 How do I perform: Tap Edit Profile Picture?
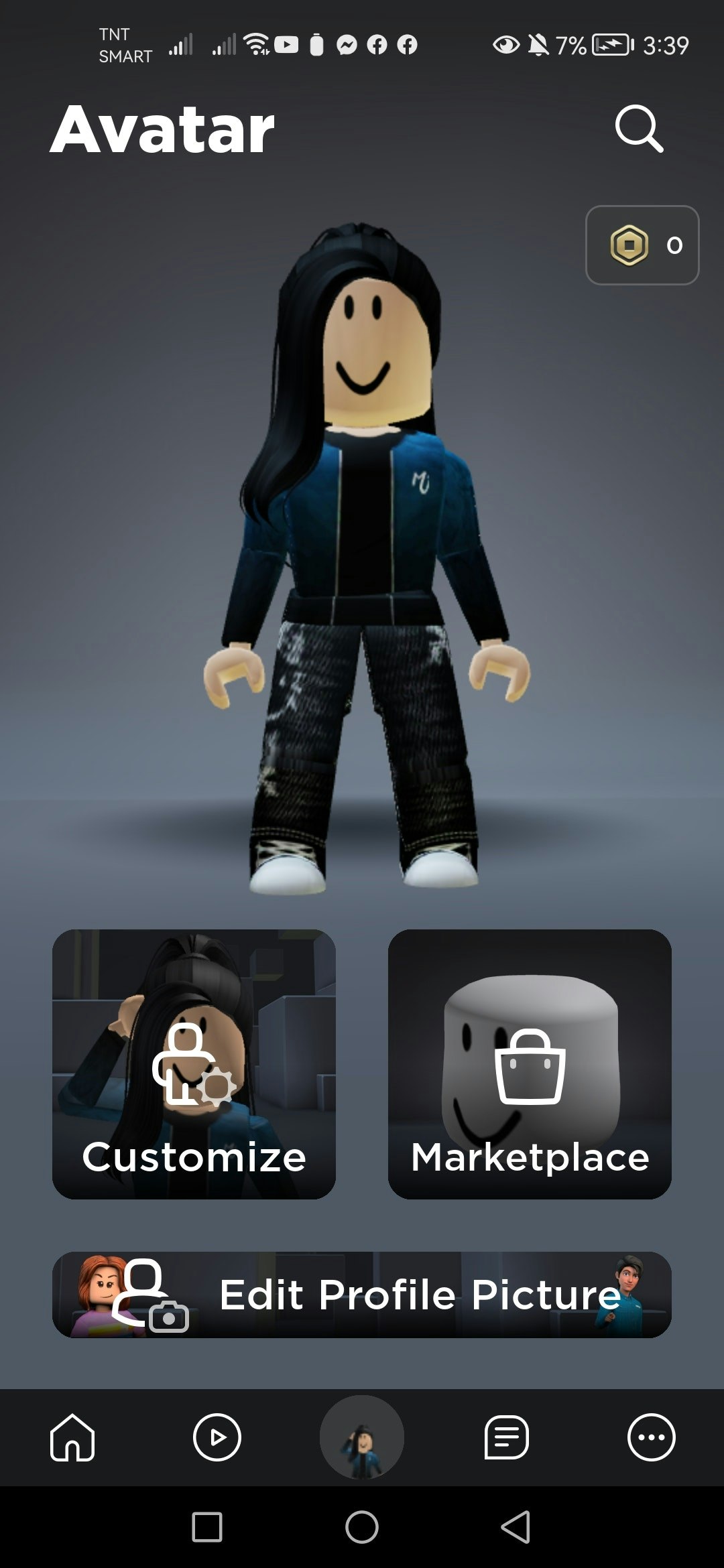coord(362,1295)
